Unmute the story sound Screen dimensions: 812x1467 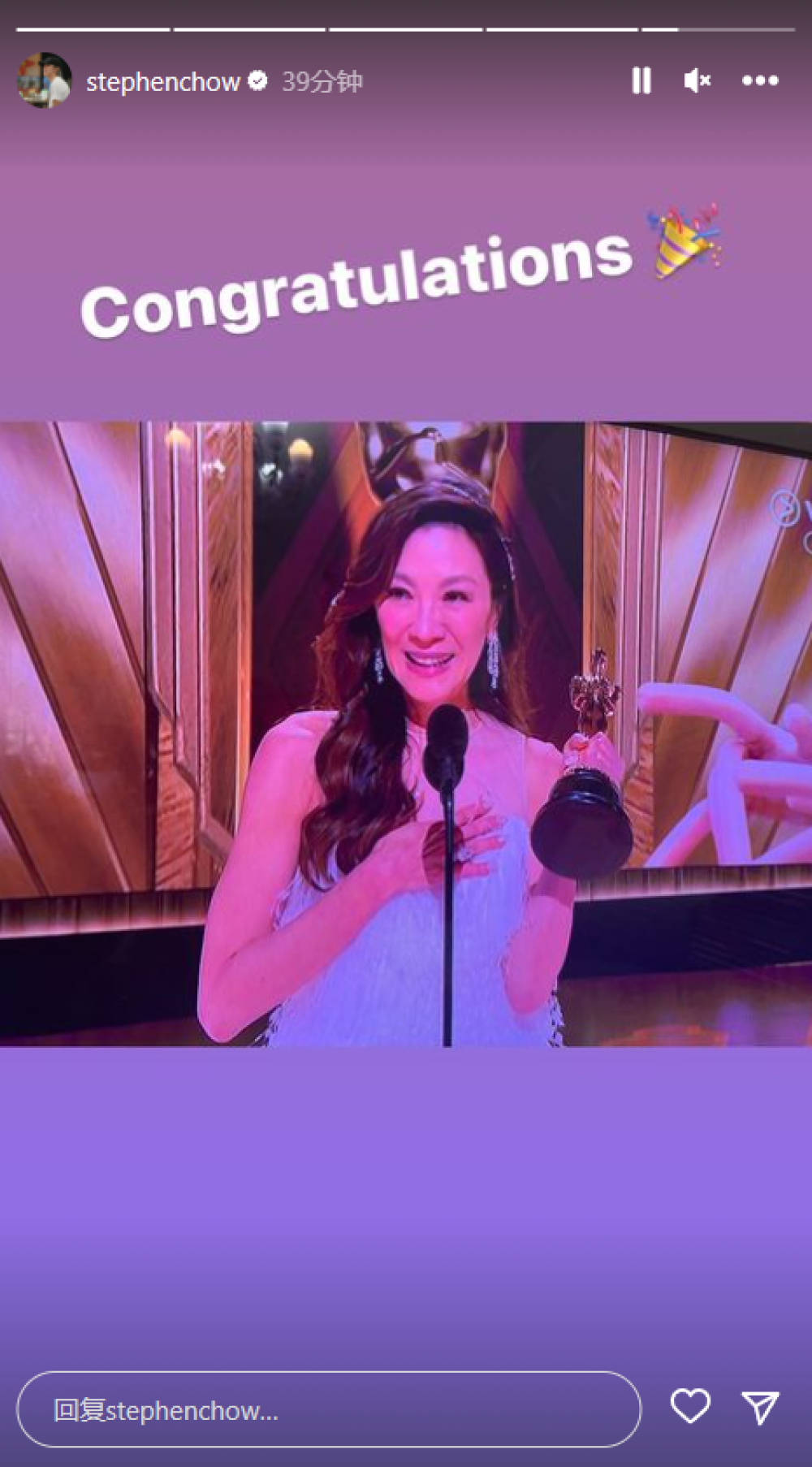pyautogui.click(x=697, y=80)
